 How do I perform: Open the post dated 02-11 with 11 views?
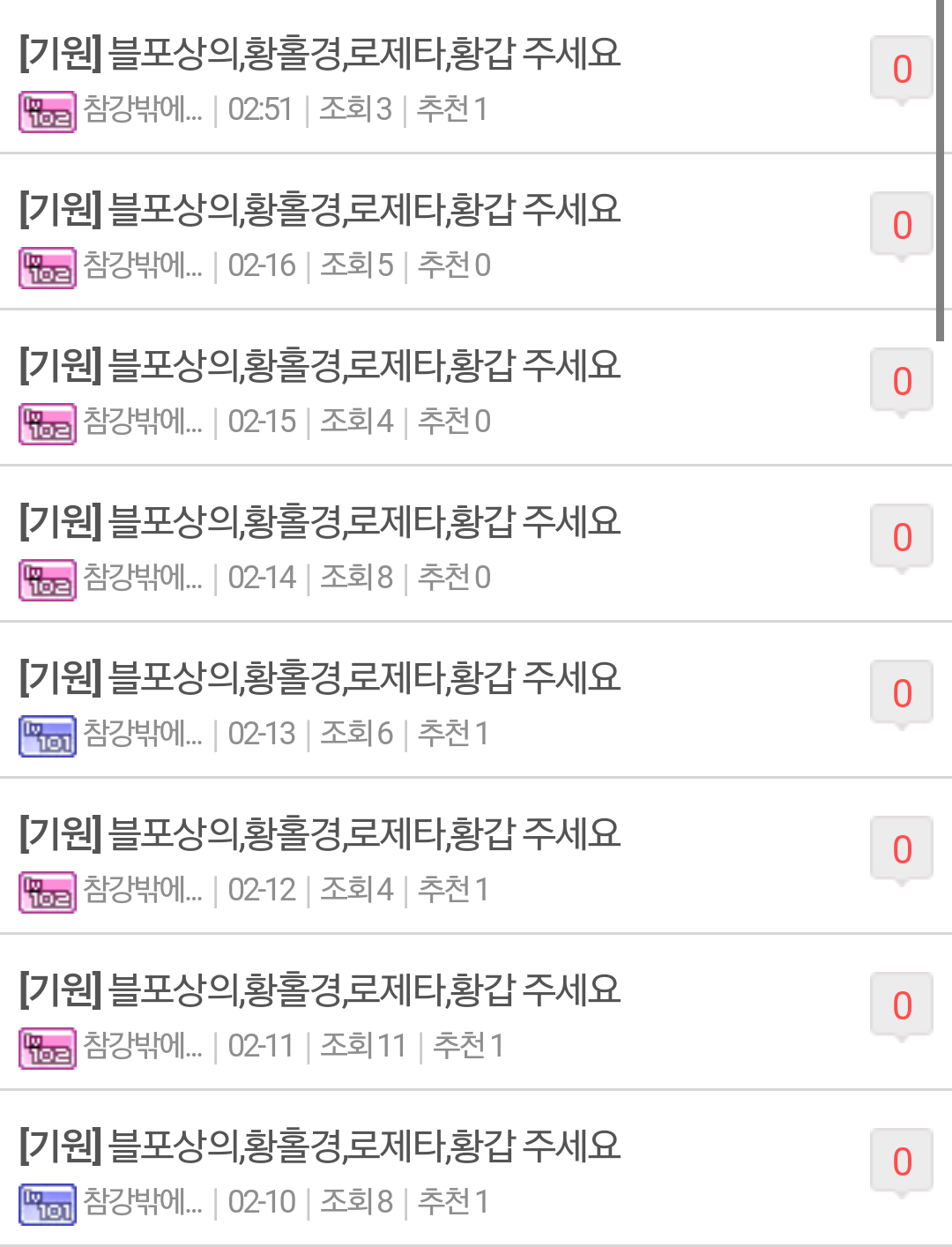click(319, 991)
